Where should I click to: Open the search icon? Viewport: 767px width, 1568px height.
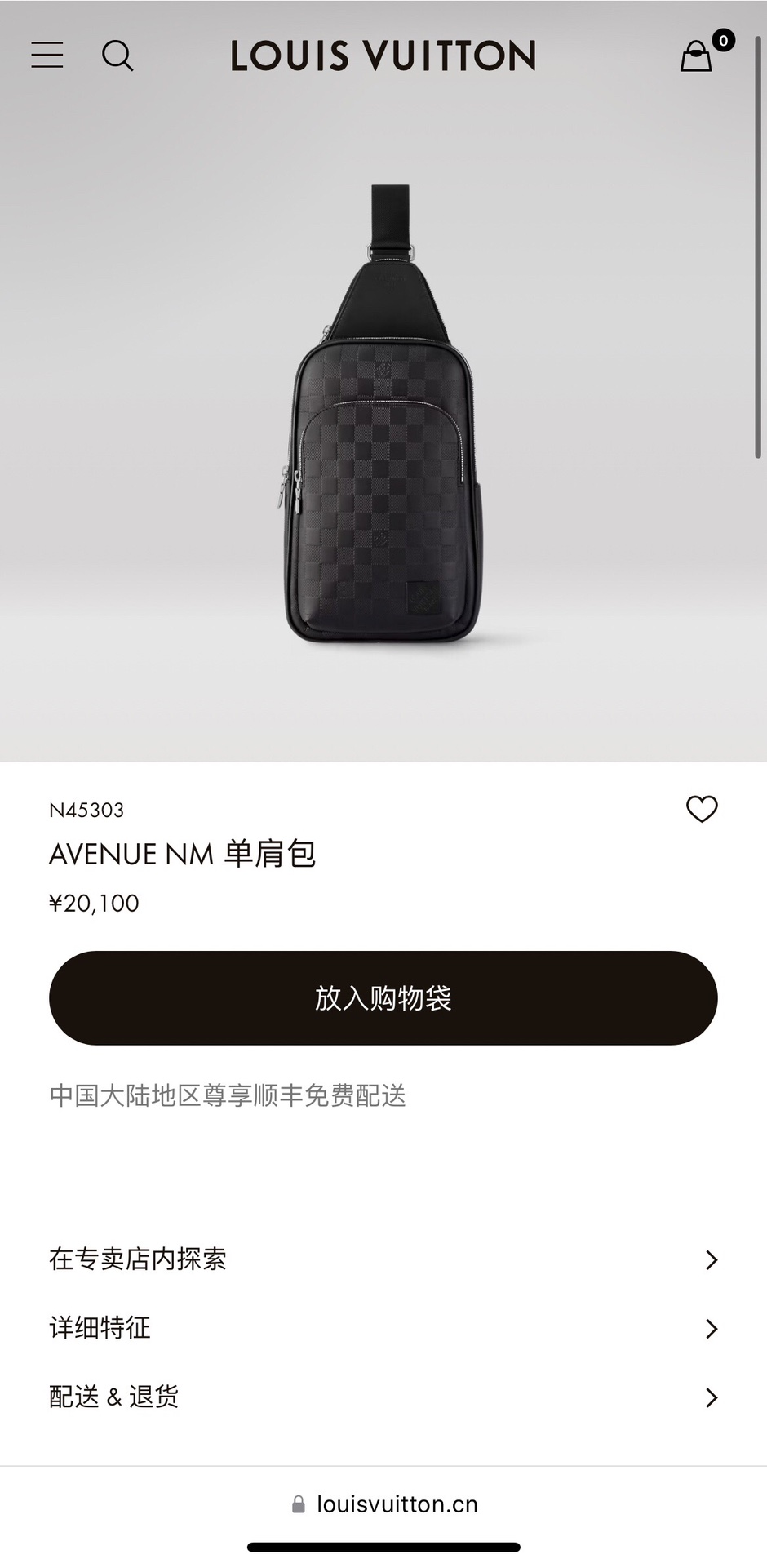point(117,56)
